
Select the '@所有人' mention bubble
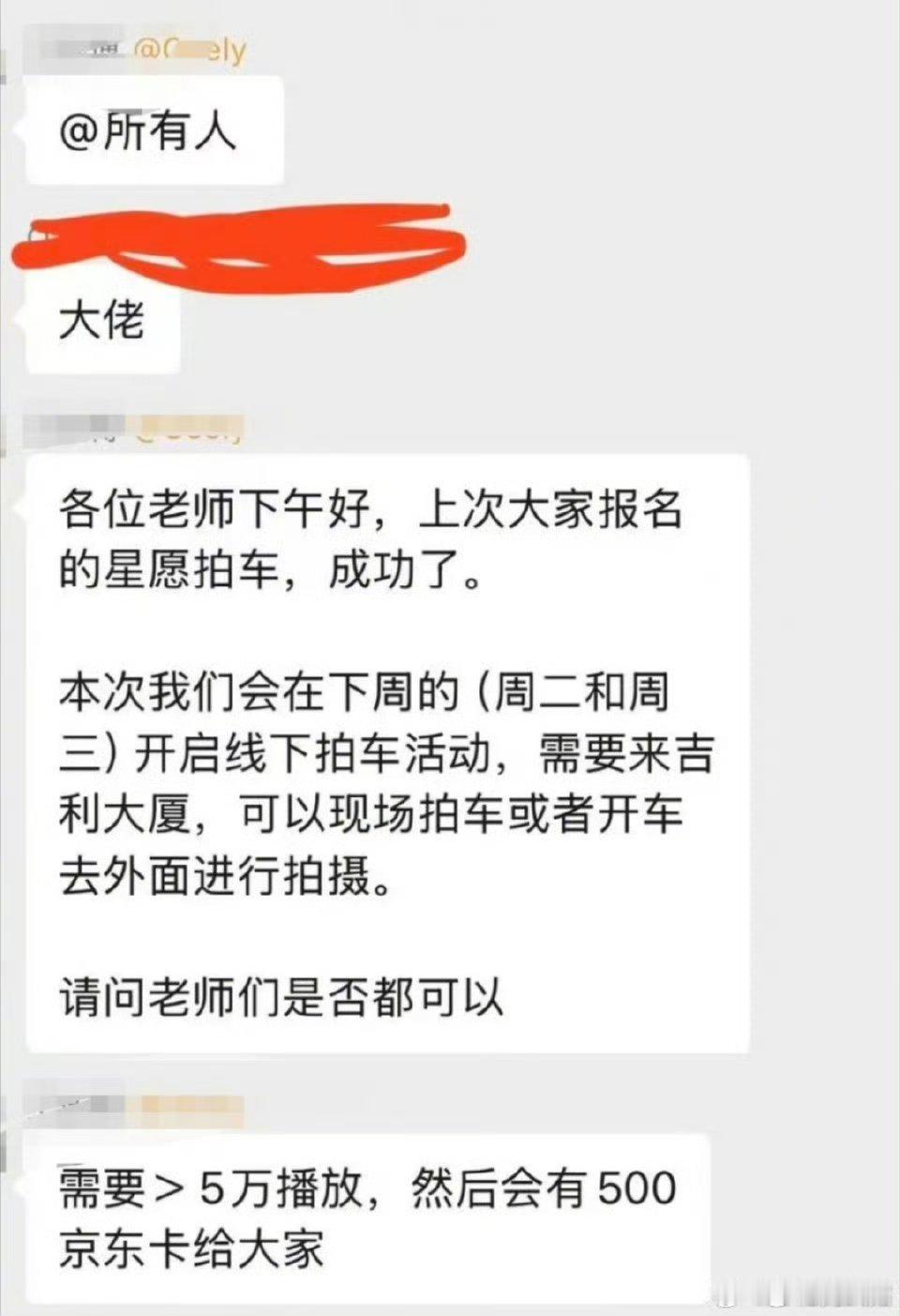click(155, 133)
